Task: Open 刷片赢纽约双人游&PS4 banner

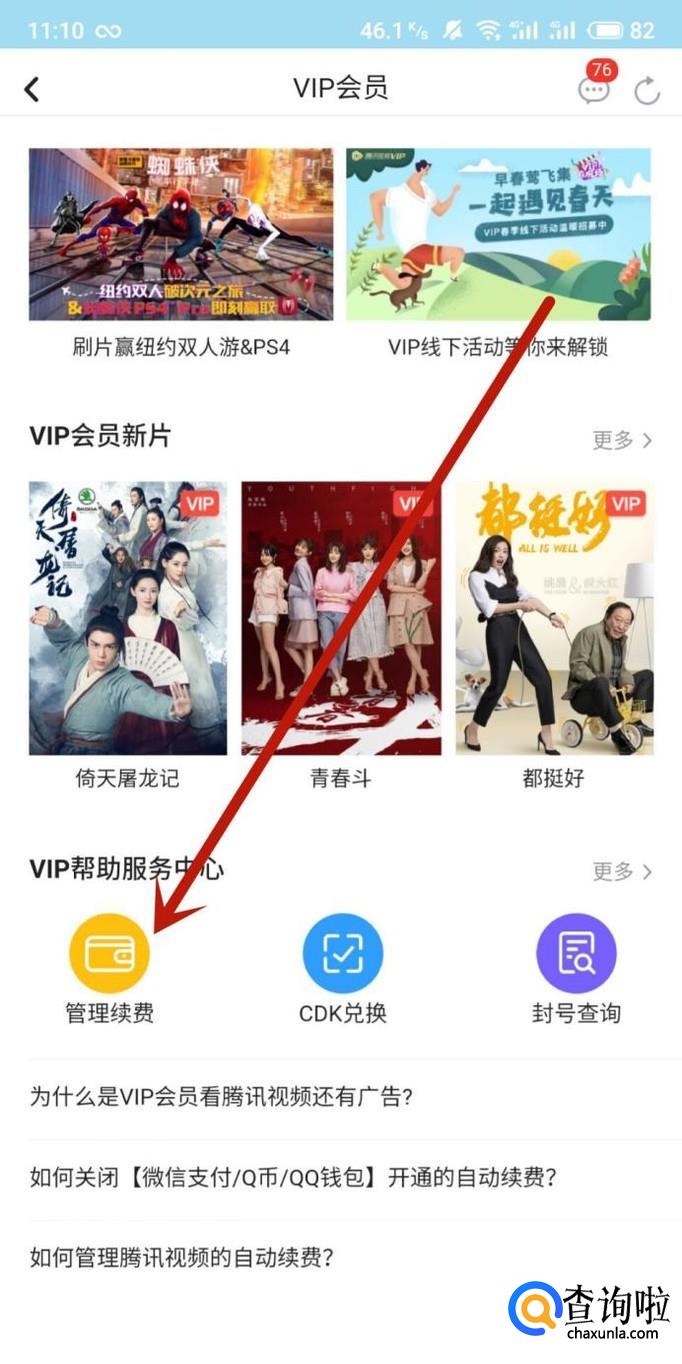Action: click(x=181, y=235)
